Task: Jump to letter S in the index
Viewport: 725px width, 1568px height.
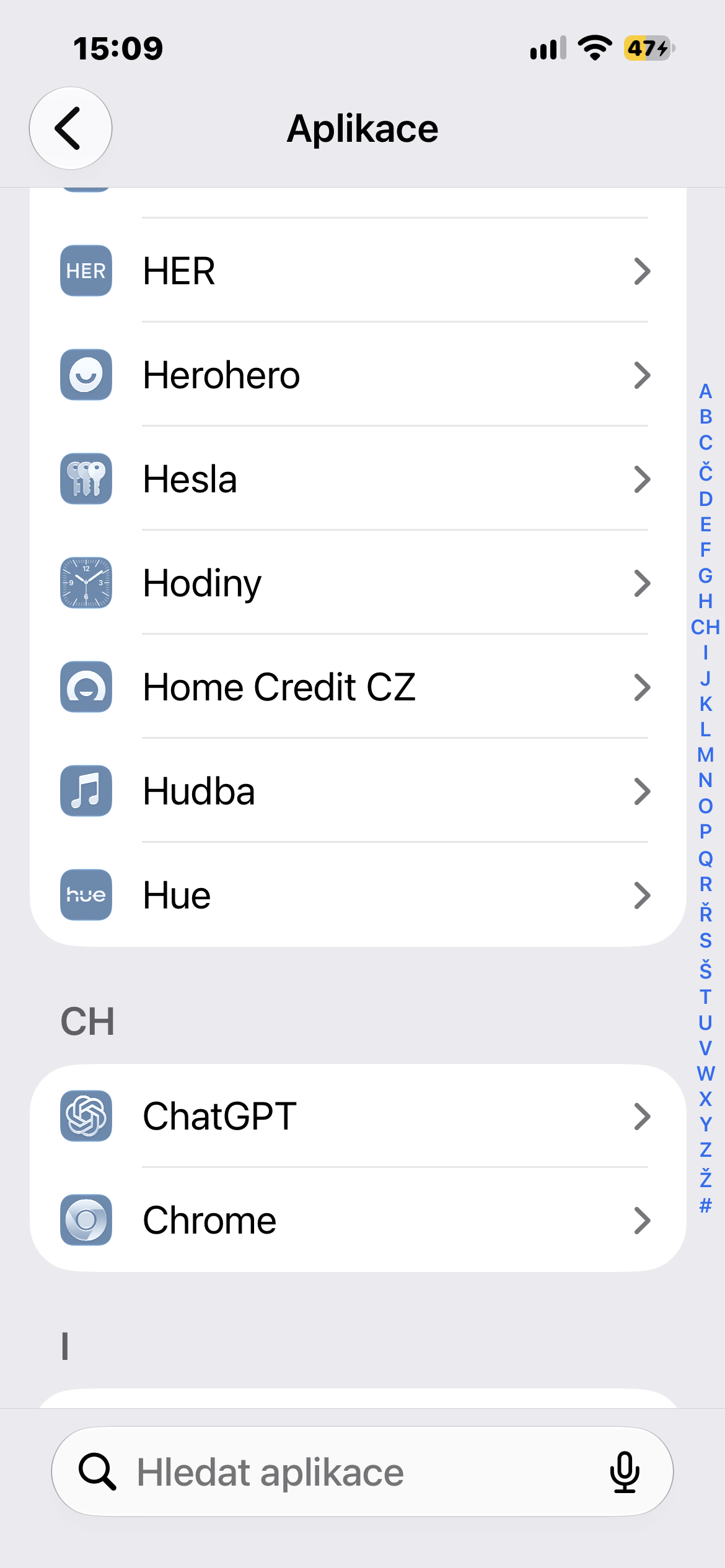Action: click(705, 940)
